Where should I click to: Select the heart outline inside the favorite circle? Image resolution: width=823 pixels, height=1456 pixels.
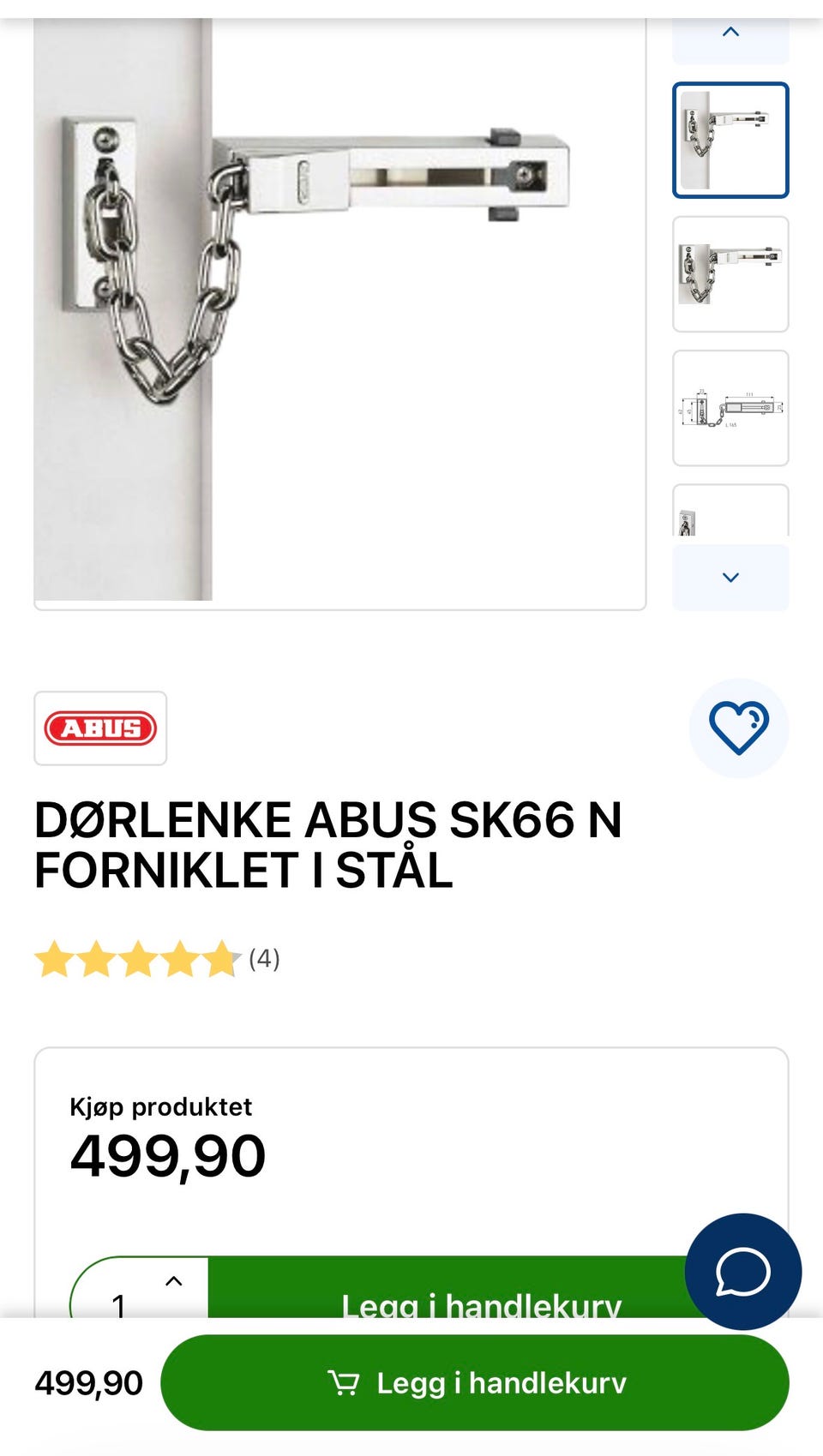click(x=739, y=727)
